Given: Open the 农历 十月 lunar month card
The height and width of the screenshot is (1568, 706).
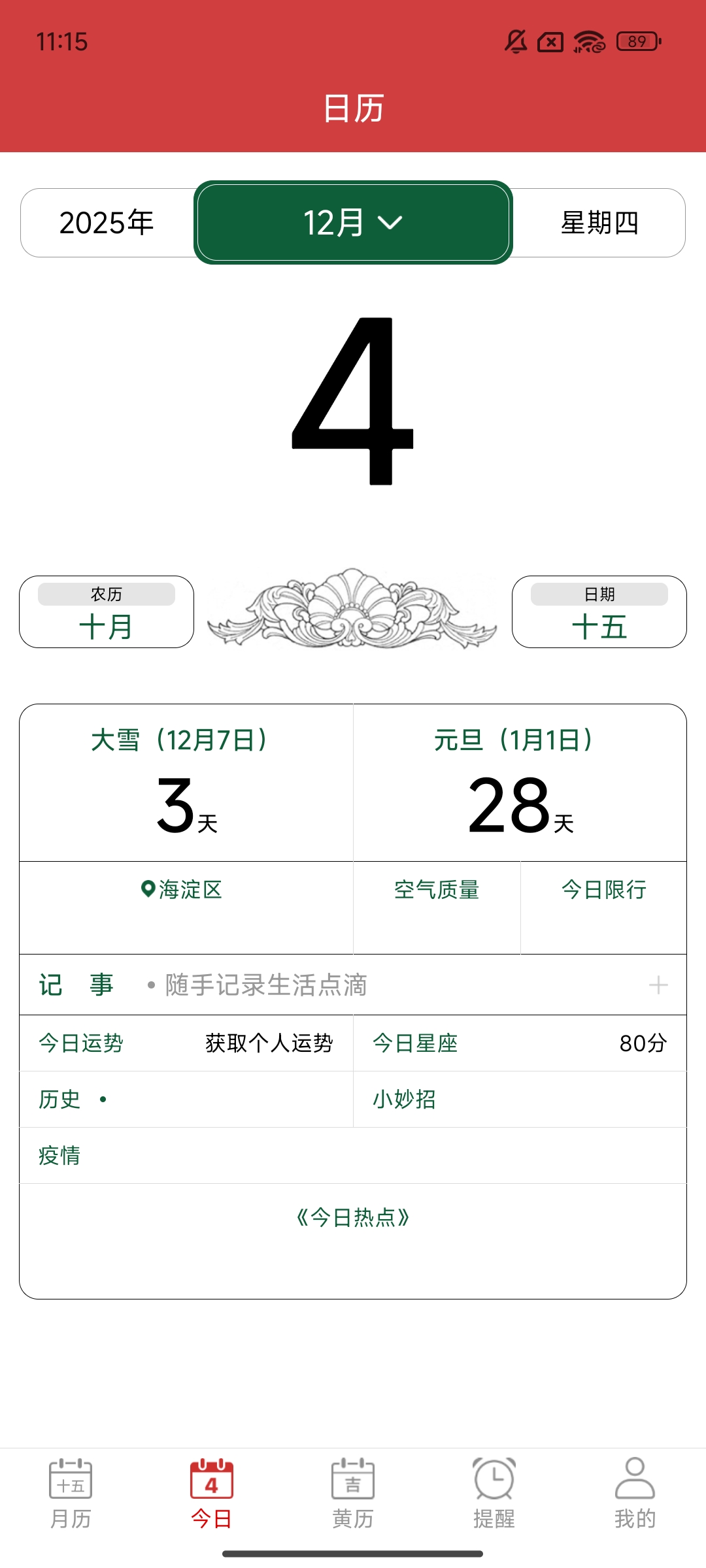Looking at the screenshot, I should point(107,612).
